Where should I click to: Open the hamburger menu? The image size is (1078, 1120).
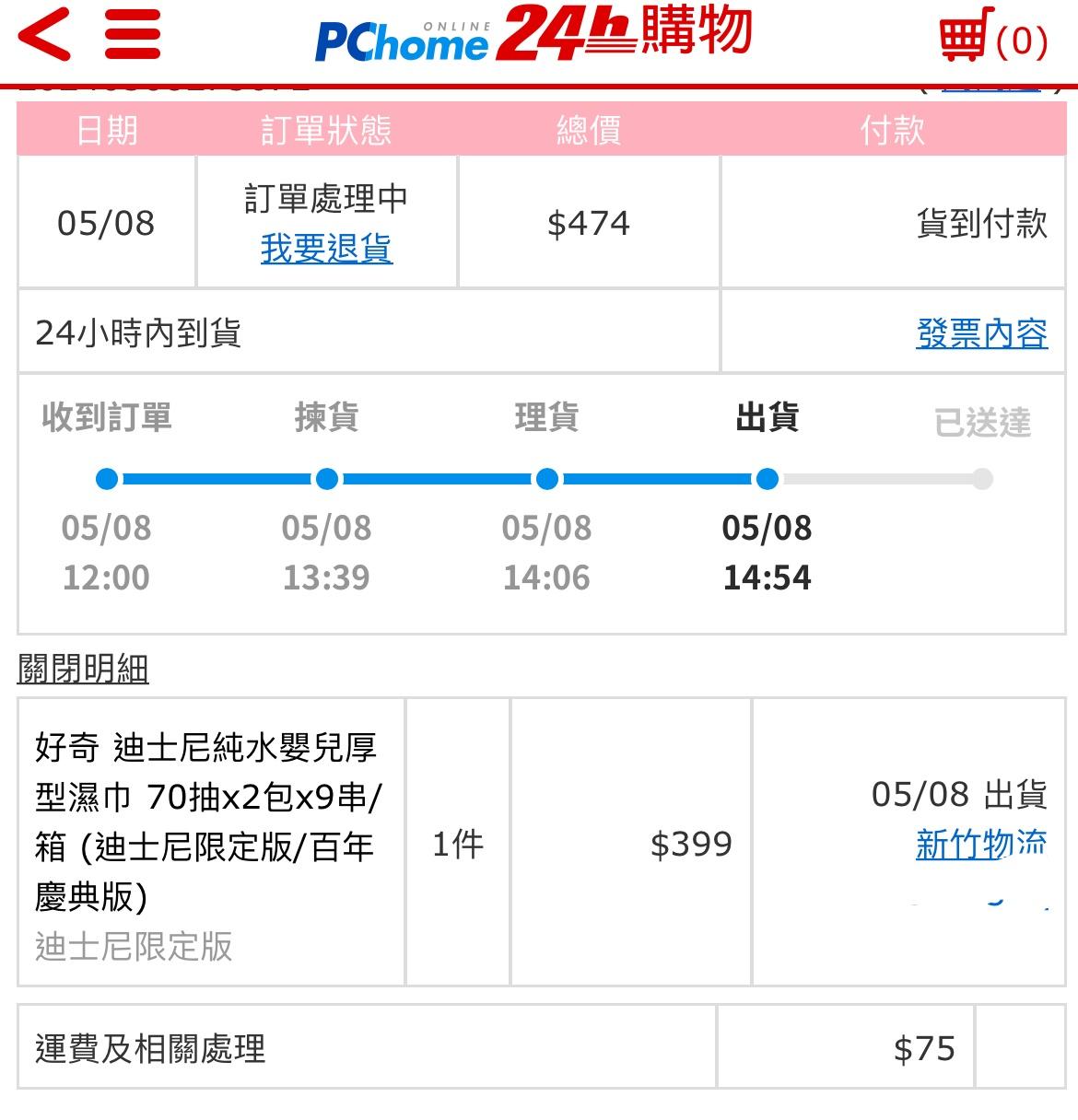coord(133,35)
